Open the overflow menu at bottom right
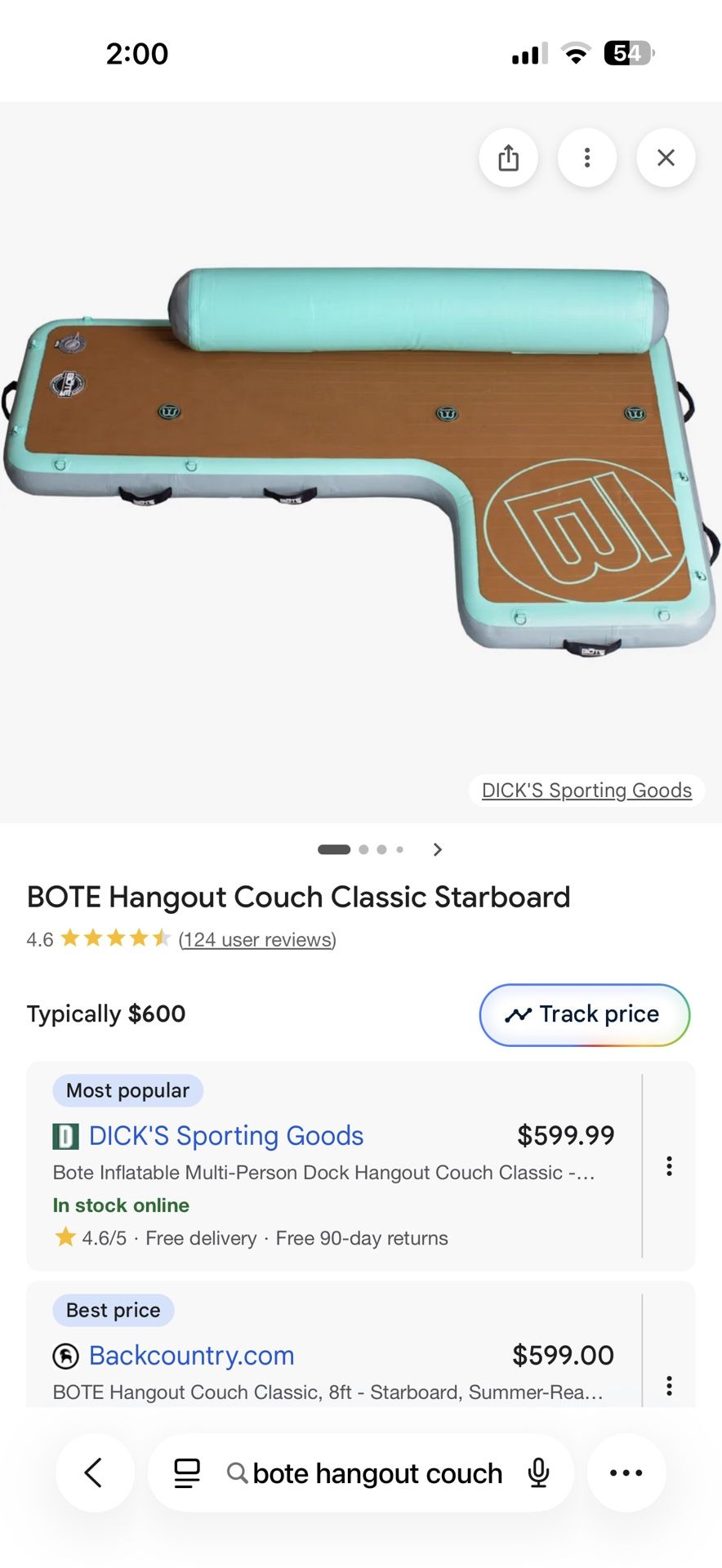The width and height of the screenshot is (722, 1568). coord(626,1472)
